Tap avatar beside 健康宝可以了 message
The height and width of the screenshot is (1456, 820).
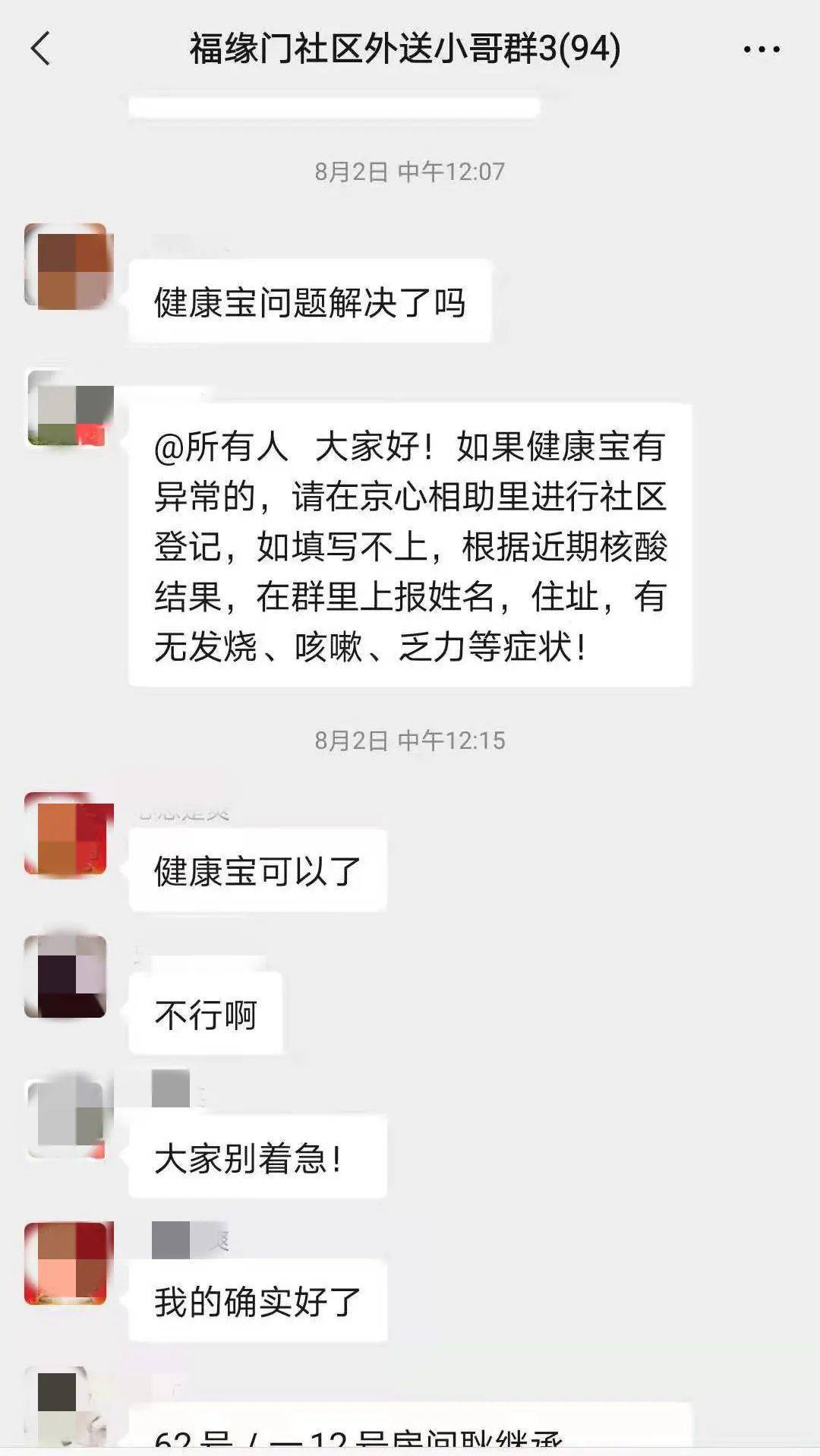coord(68,835)
